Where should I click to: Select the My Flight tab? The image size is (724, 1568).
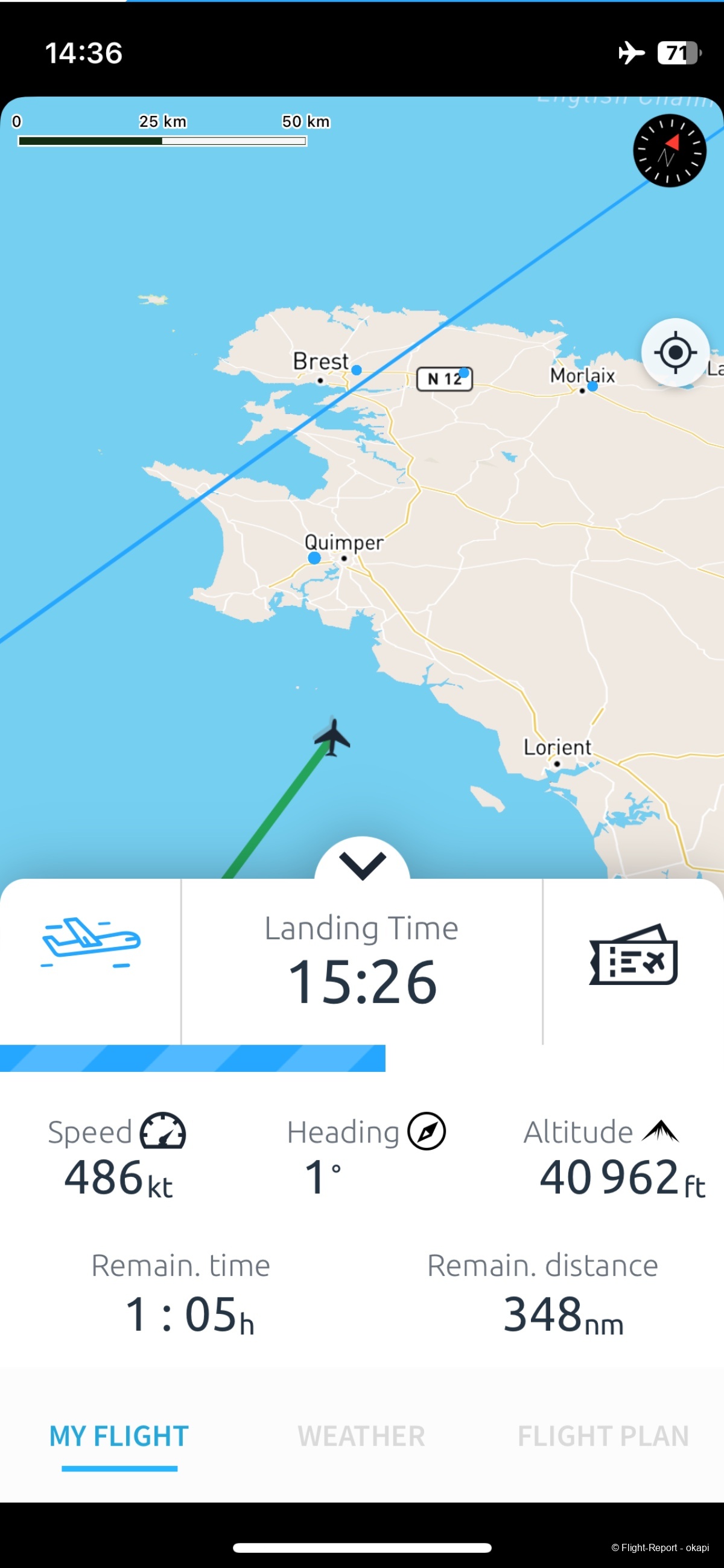click(x=119, y=1436)
